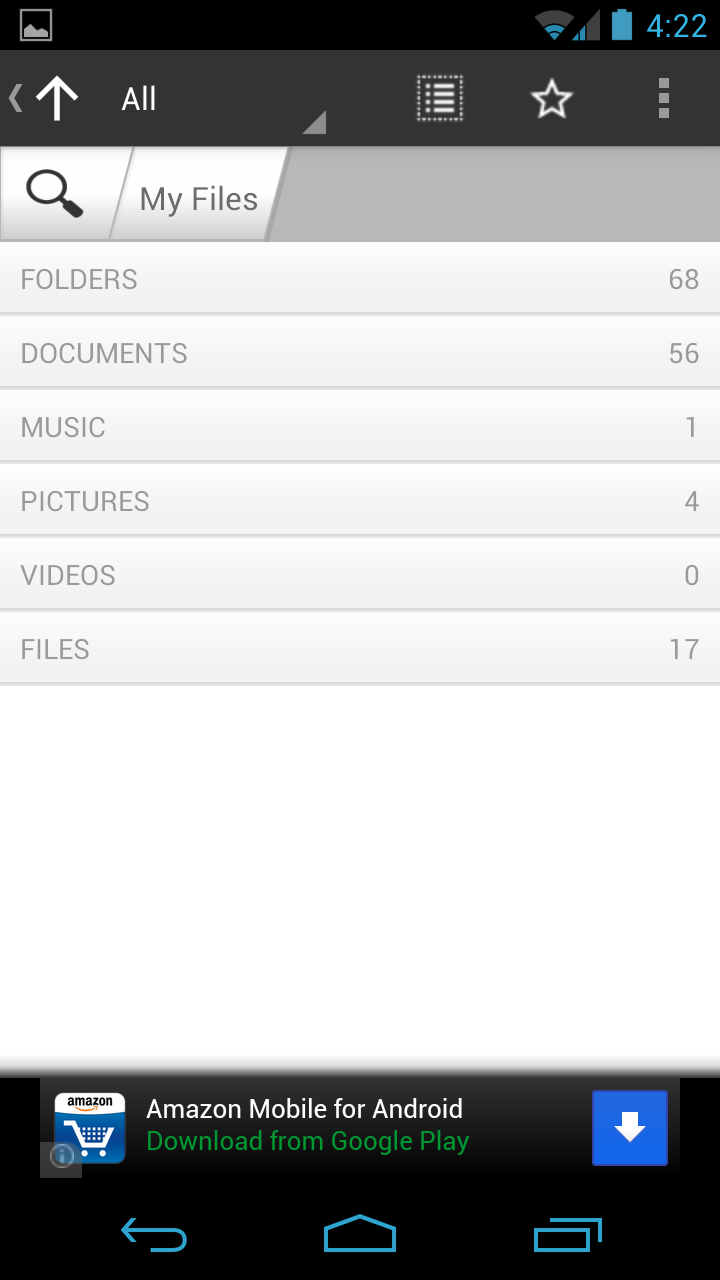
Task: Go back with the system back button
Action: point(154,1235)
